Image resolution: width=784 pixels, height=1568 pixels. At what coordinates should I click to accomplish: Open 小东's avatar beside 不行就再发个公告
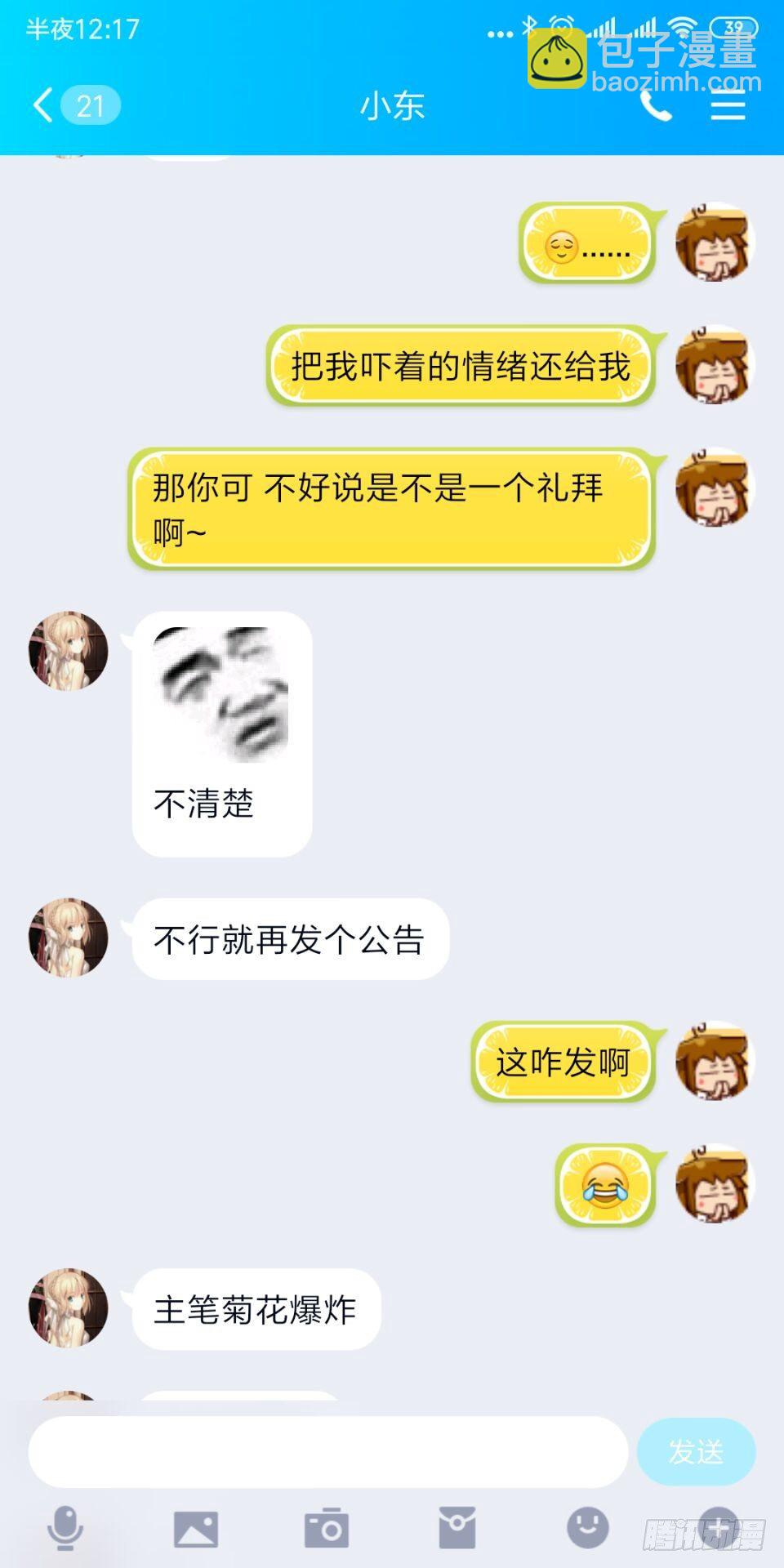point(69,938)
